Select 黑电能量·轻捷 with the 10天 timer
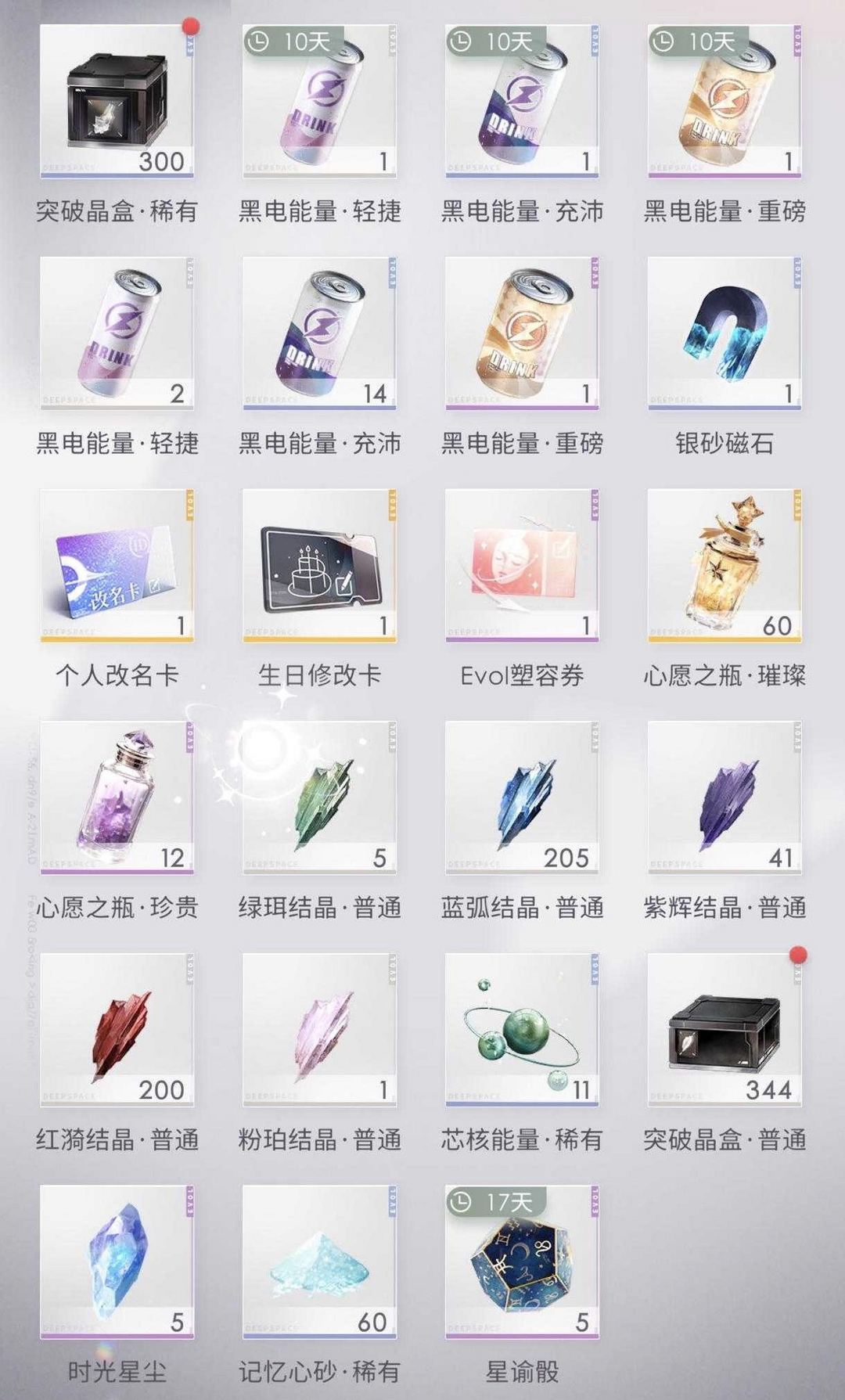The height and width of the screenshot is (1400, 845). pos(319,102)
